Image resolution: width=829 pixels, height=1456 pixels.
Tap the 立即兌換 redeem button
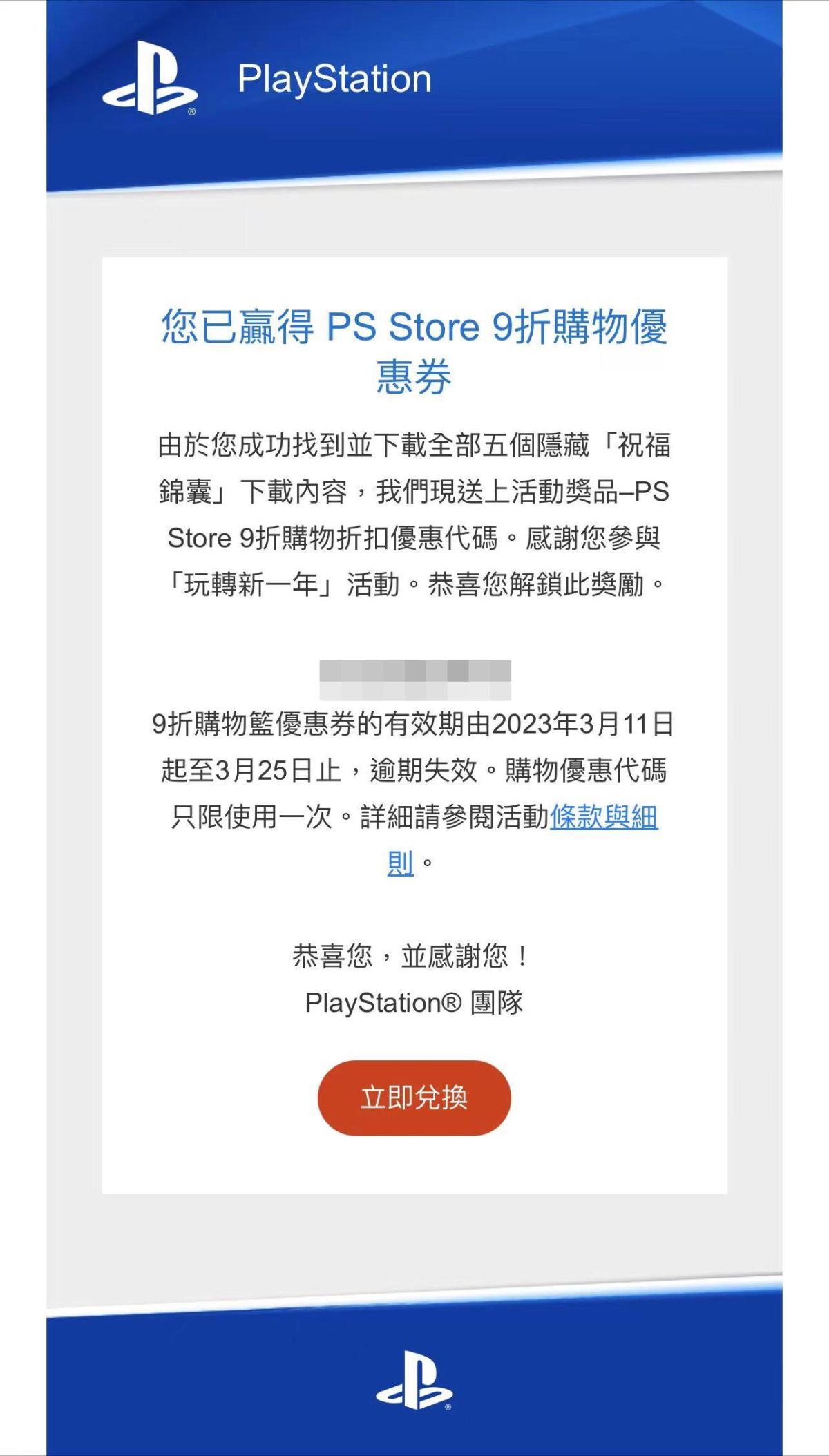[414, 1098]
